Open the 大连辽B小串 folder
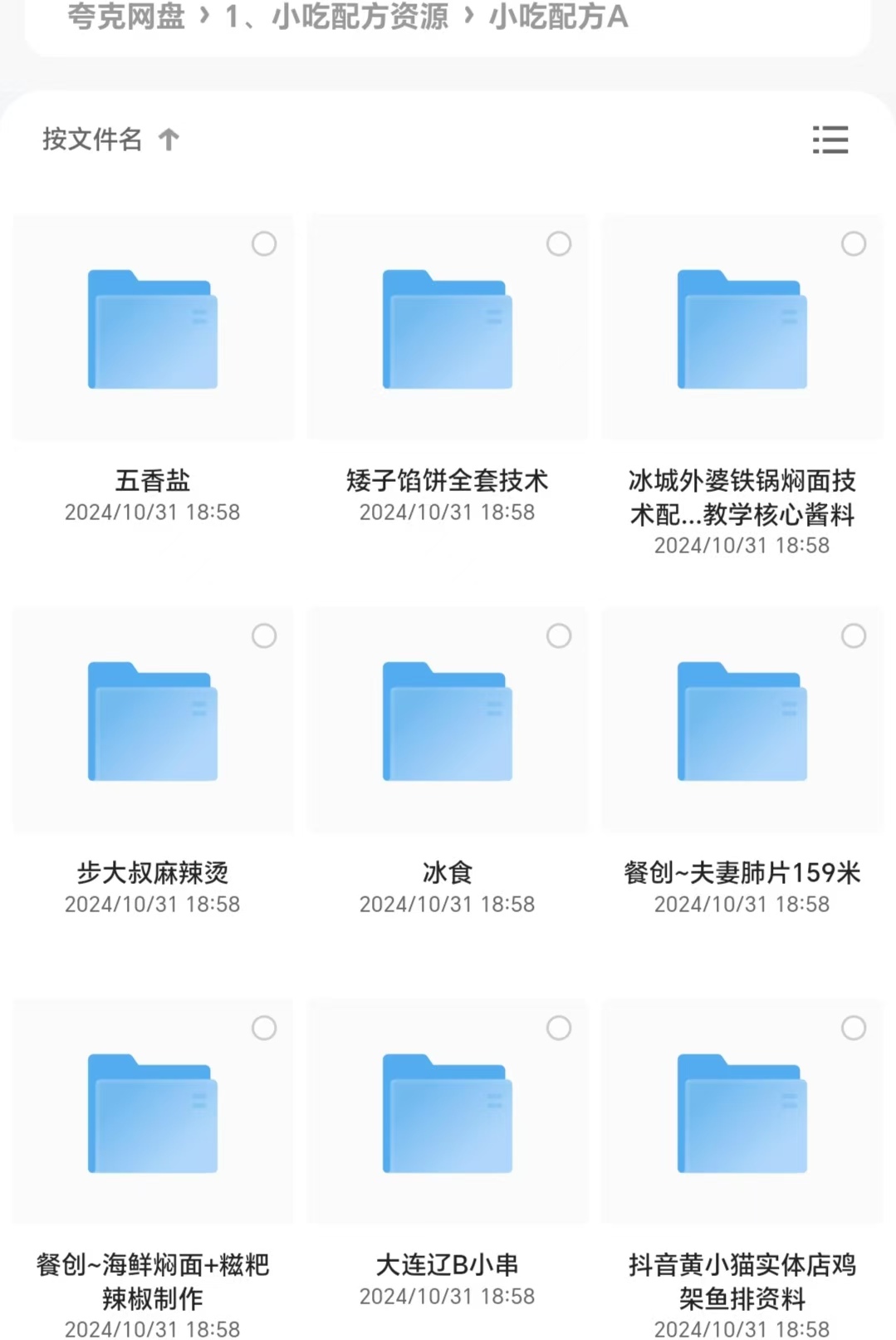 [x=448, y=1114]
